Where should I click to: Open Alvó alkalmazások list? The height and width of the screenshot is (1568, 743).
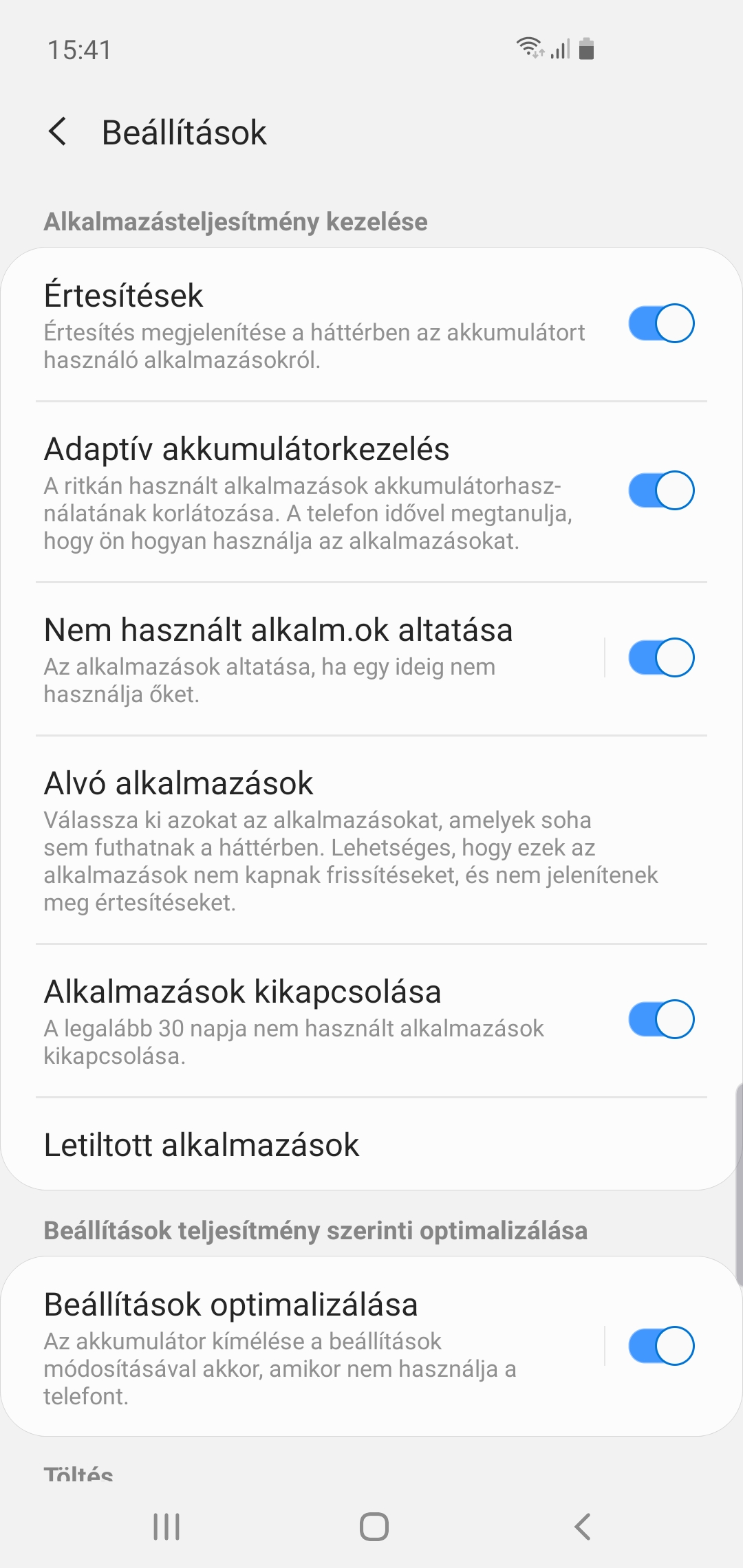tap(371, 840)
